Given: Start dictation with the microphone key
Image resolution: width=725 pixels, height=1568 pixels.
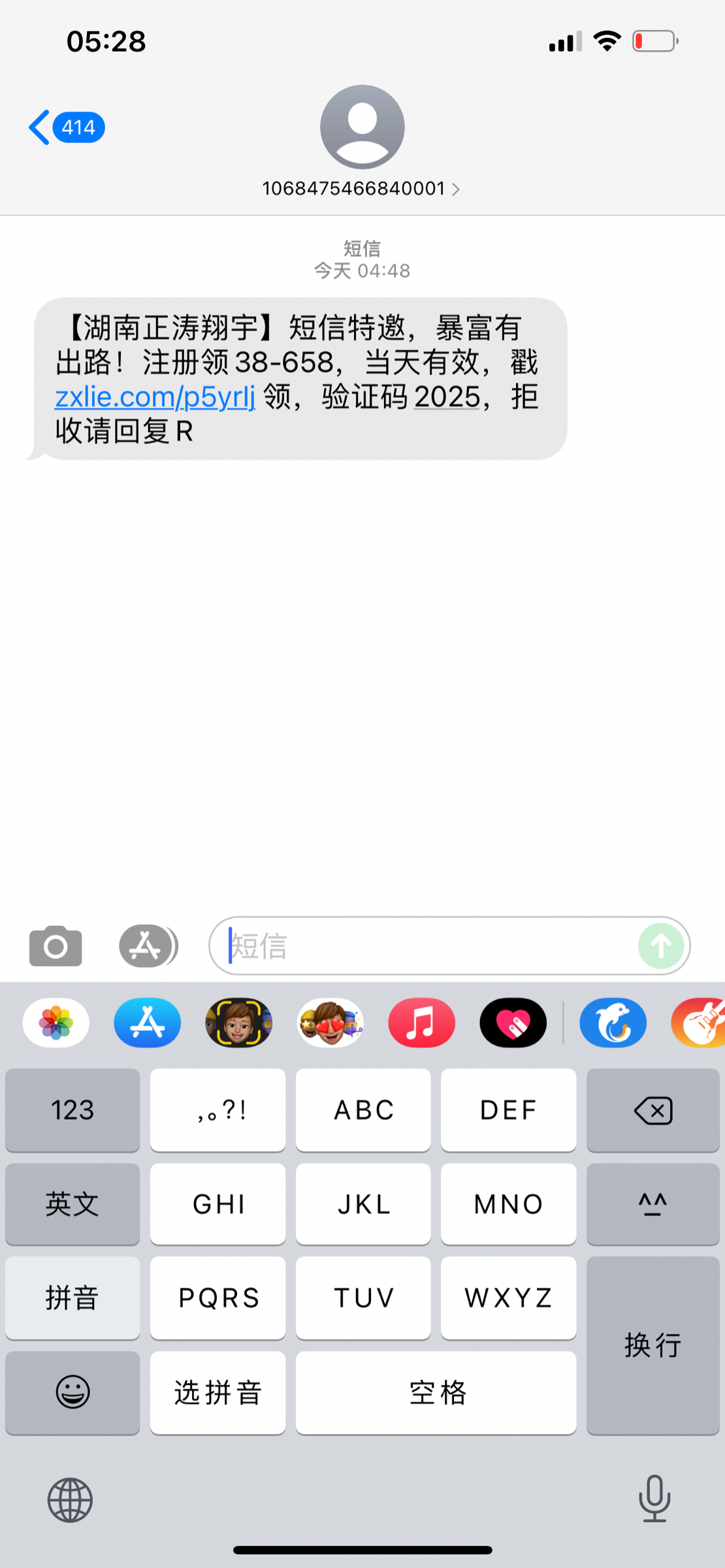Looking at the screenshot, I should click(654, 1499).
